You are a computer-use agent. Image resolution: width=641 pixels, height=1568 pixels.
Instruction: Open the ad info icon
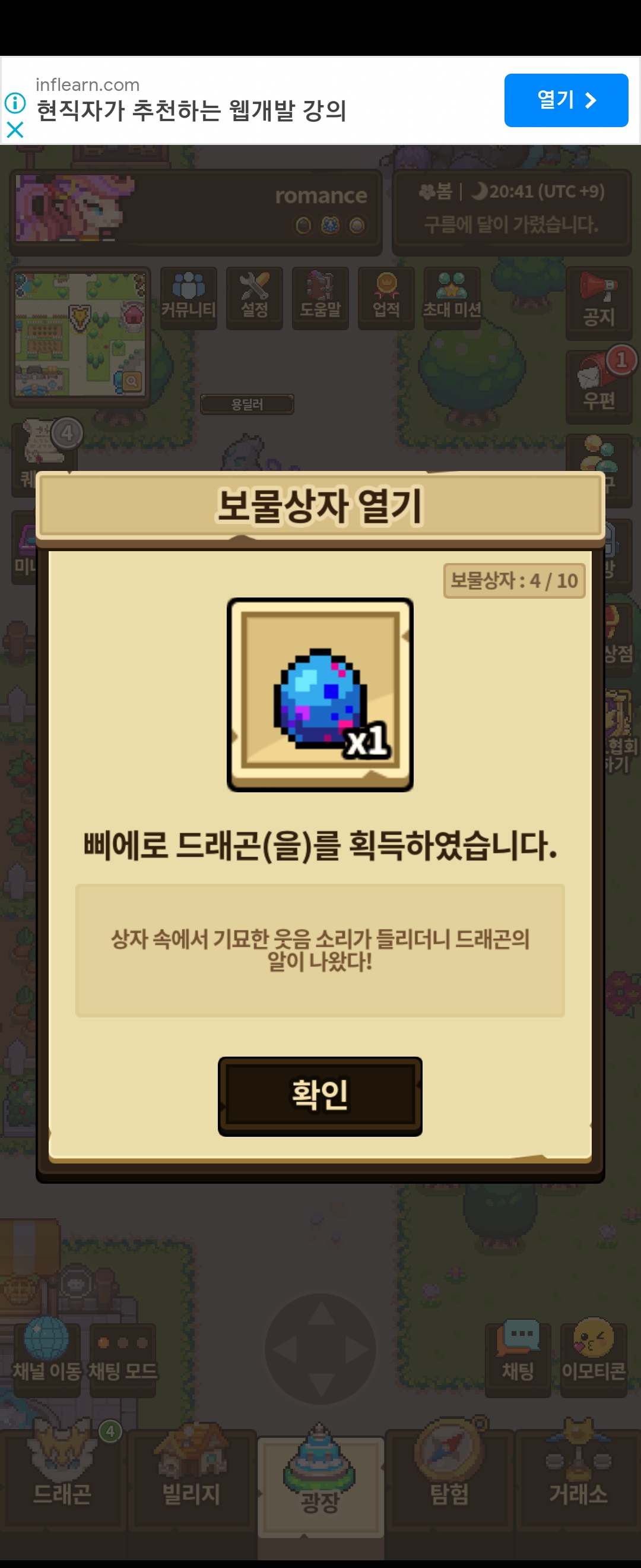click(x=15, y=103)
